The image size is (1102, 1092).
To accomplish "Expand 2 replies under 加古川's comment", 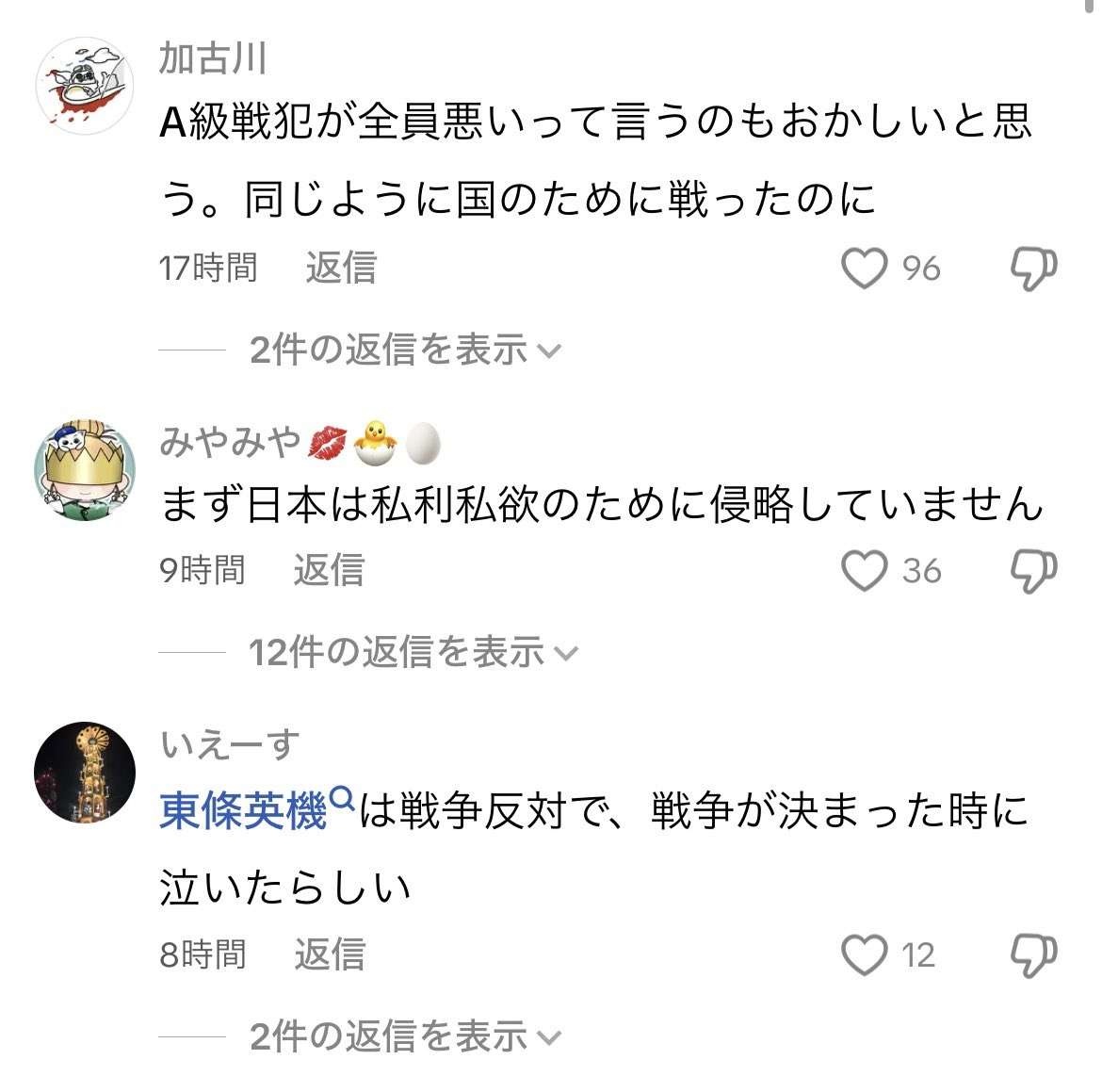I will pos(405,350).
